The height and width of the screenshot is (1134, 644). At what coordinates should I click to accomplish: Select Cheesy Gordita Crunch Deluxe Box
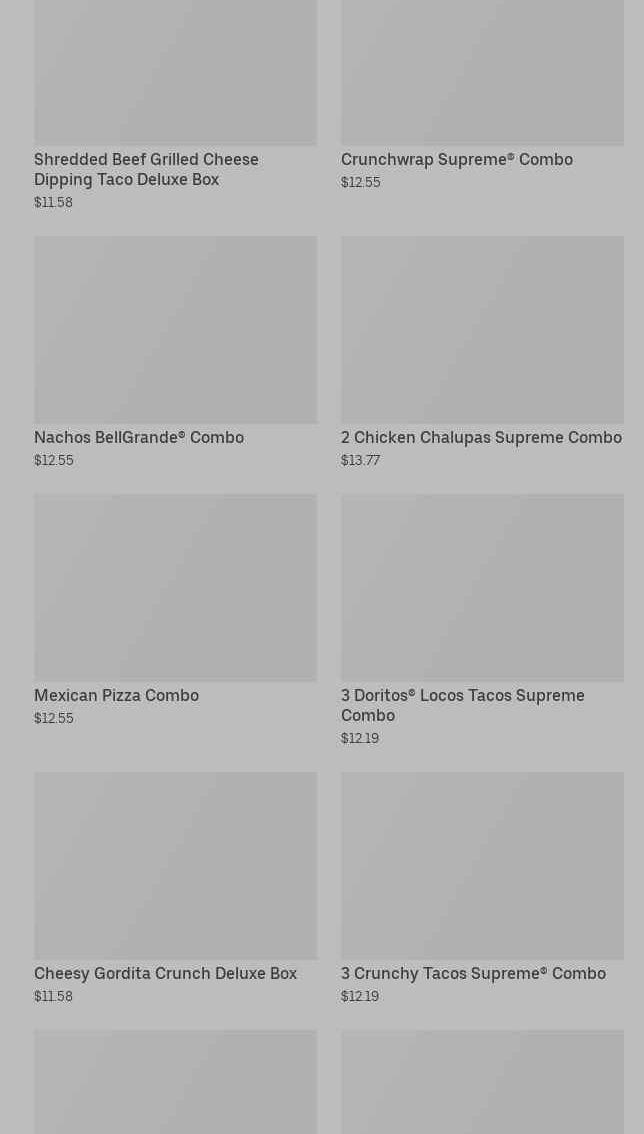[165, 973]
